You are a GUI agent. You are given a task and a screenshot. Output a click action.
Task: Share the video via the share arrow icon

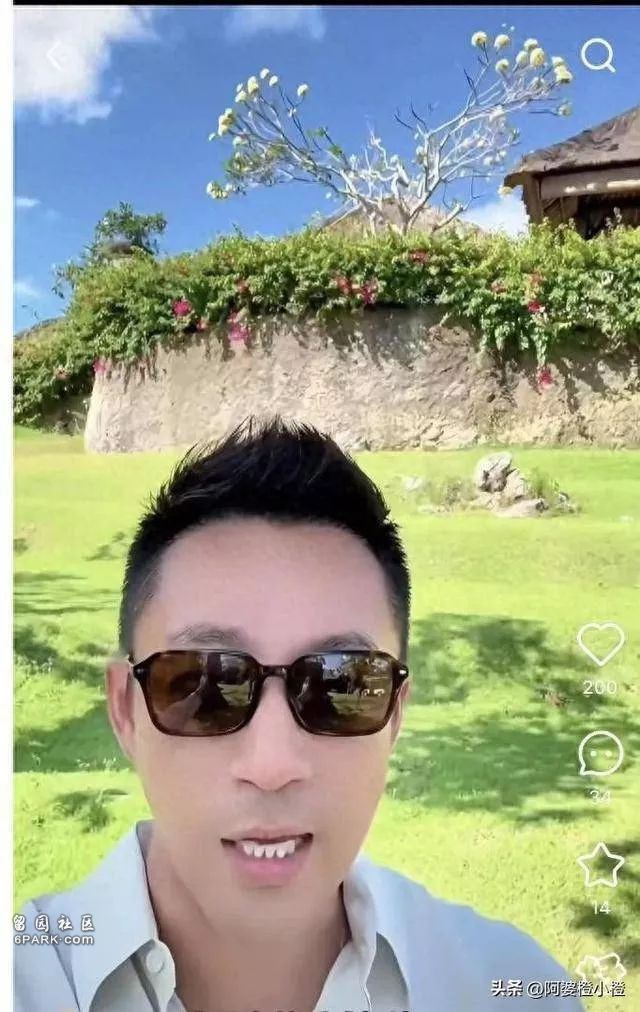pos(600,966)
